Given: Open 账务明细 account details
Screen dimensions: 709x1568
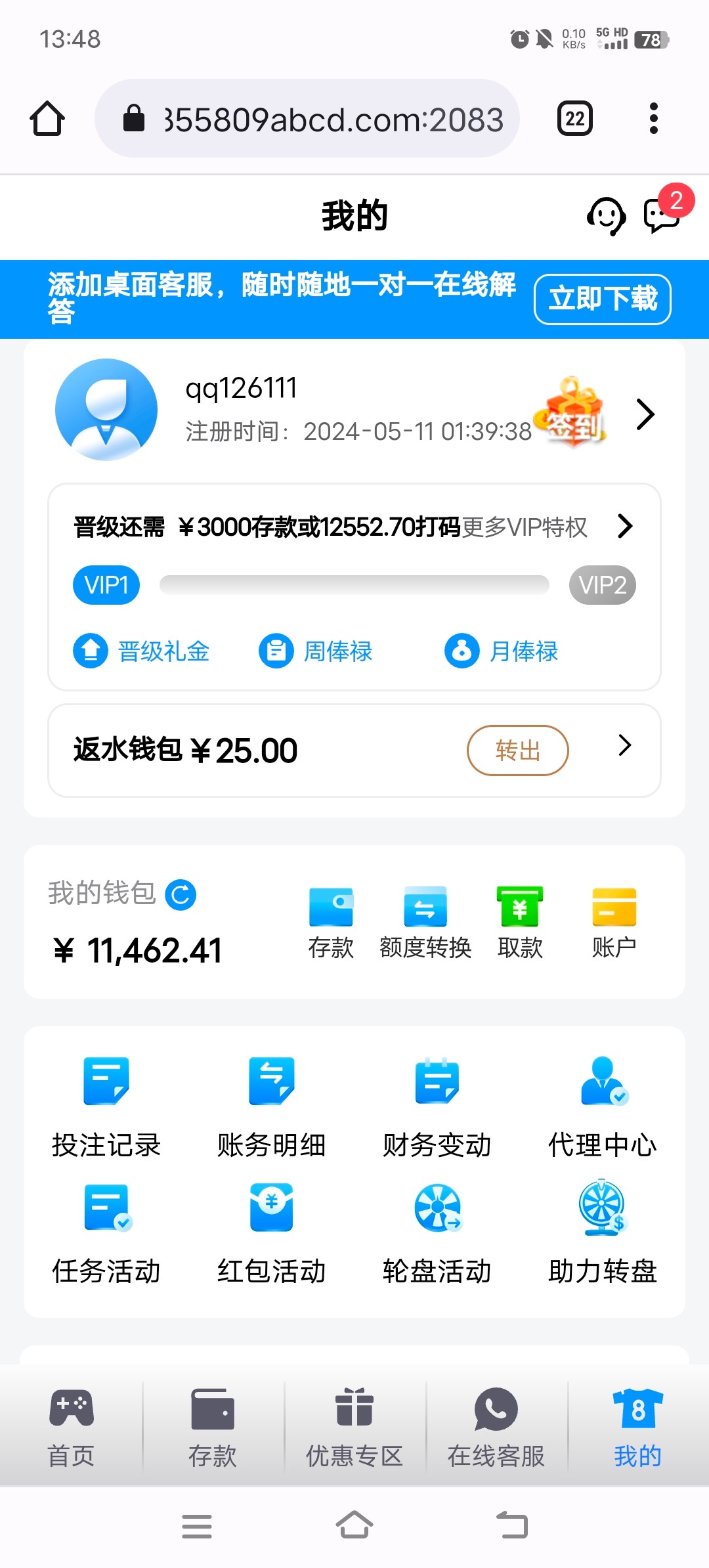Looking at the screenshot, I should [272, 1106].
